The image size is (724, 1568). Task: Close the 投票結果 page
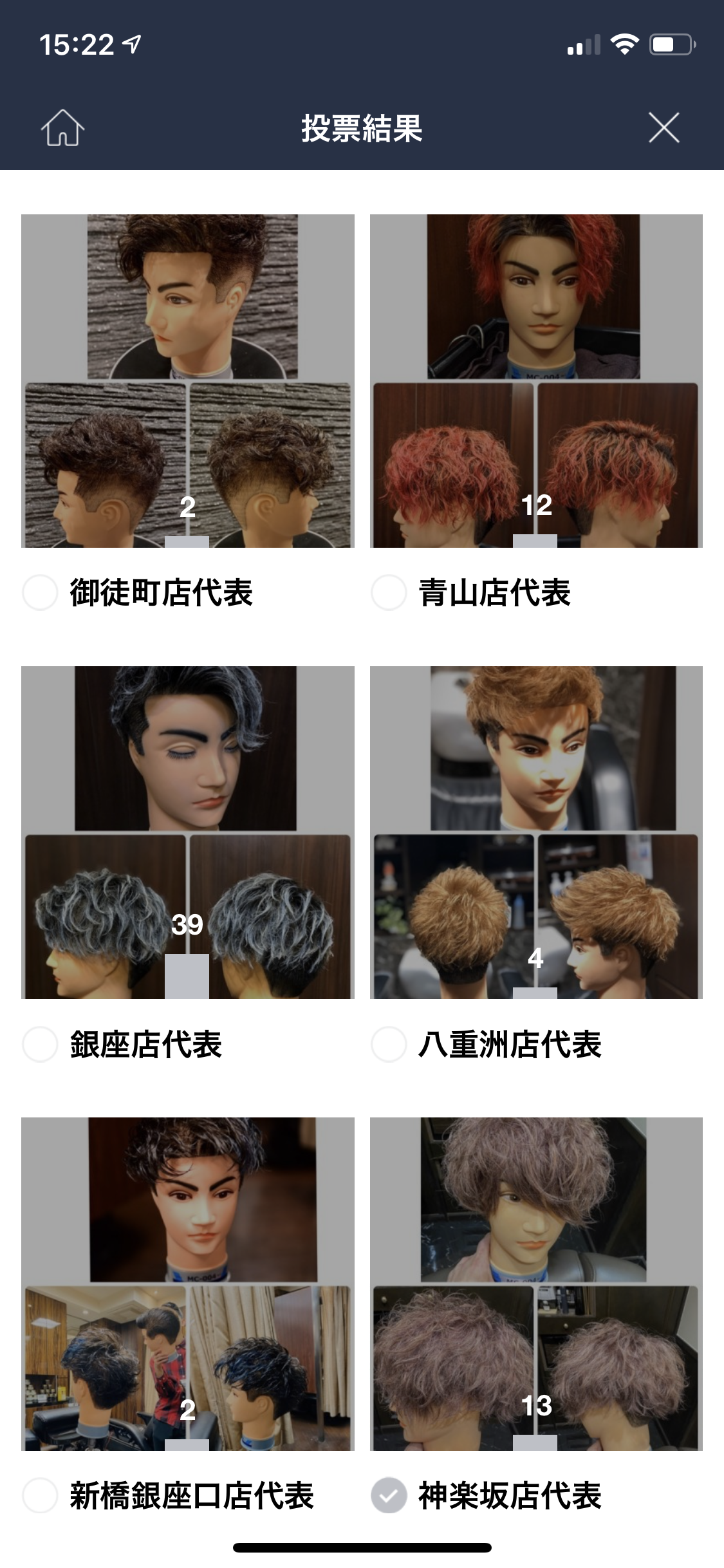tap(664, 127)
